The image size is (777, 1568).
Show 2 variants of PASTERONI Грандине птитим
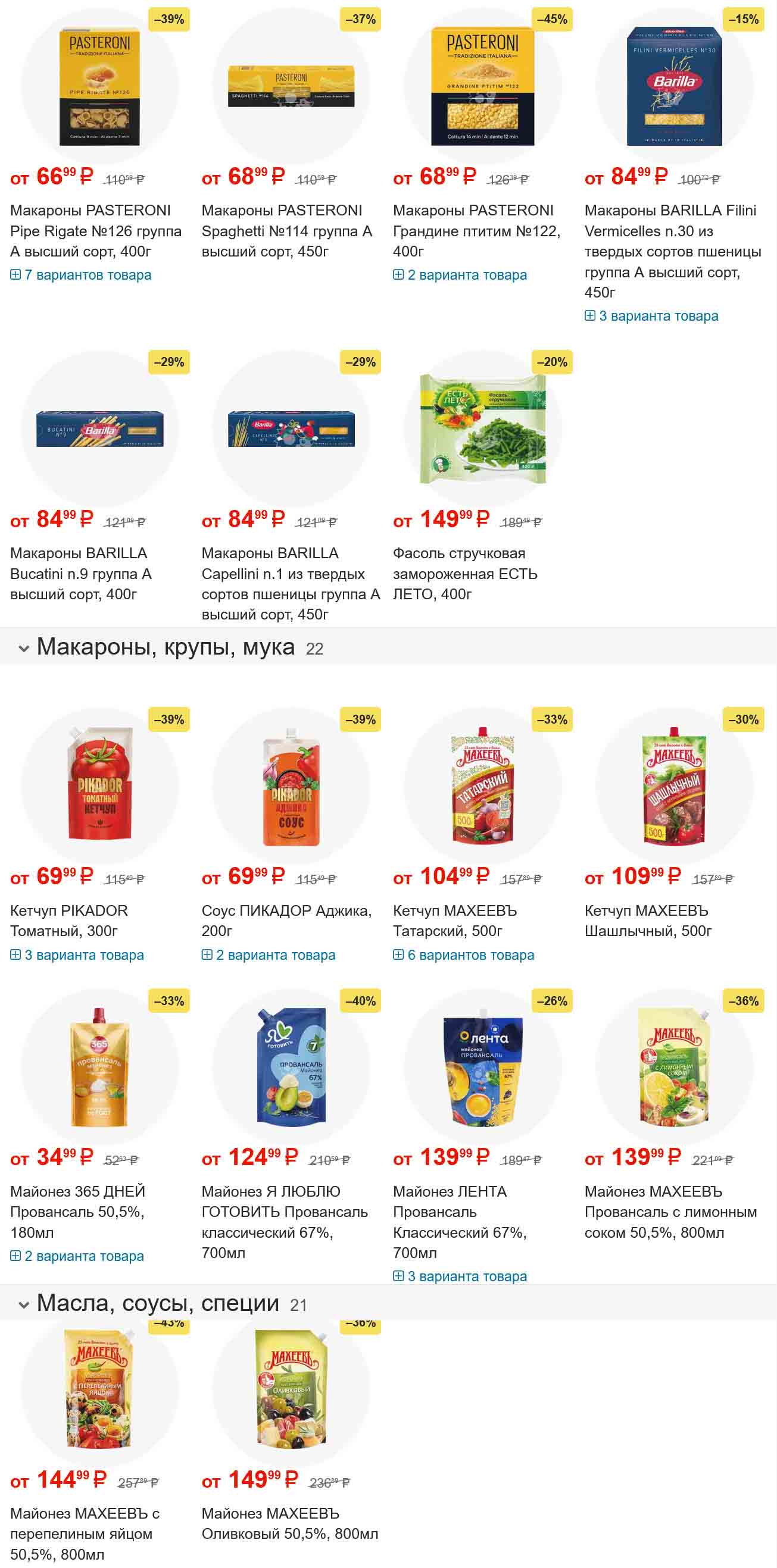466,275
